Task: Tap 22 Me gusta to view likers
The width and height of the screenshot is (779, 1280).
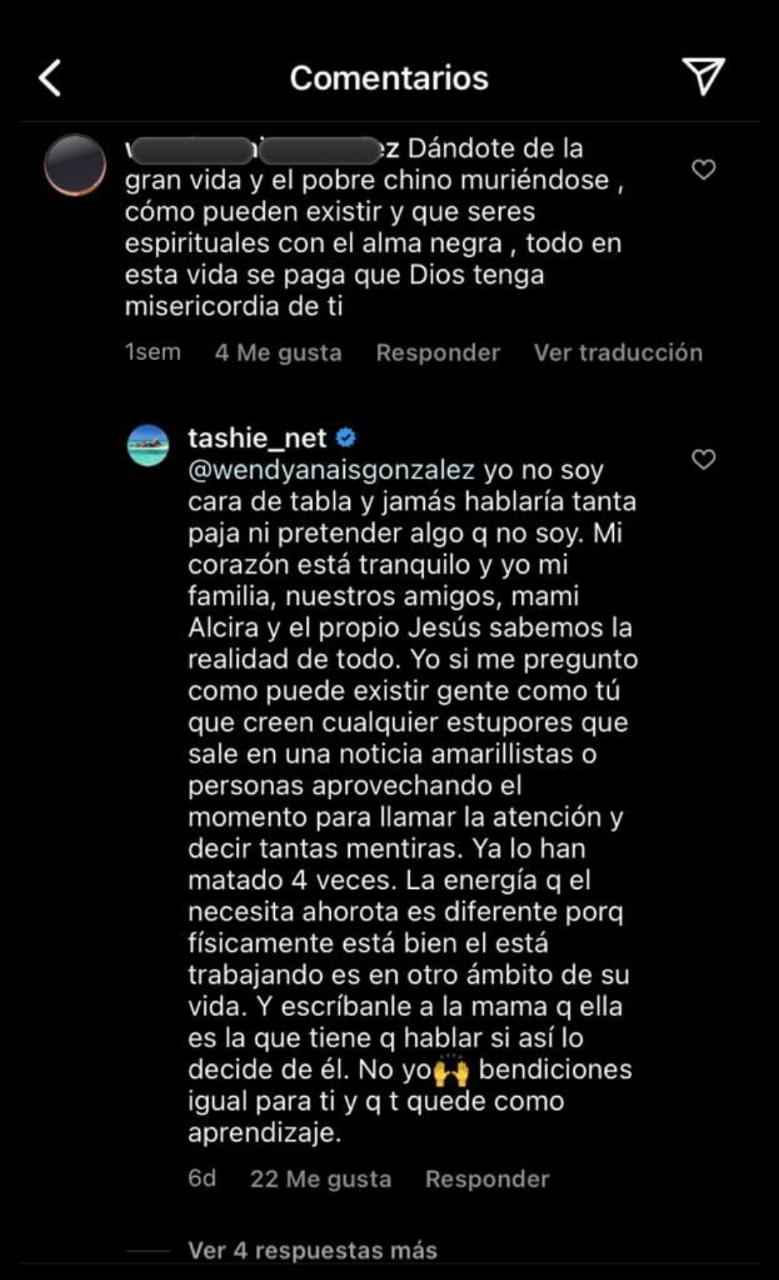Action: coord(320,1178)
